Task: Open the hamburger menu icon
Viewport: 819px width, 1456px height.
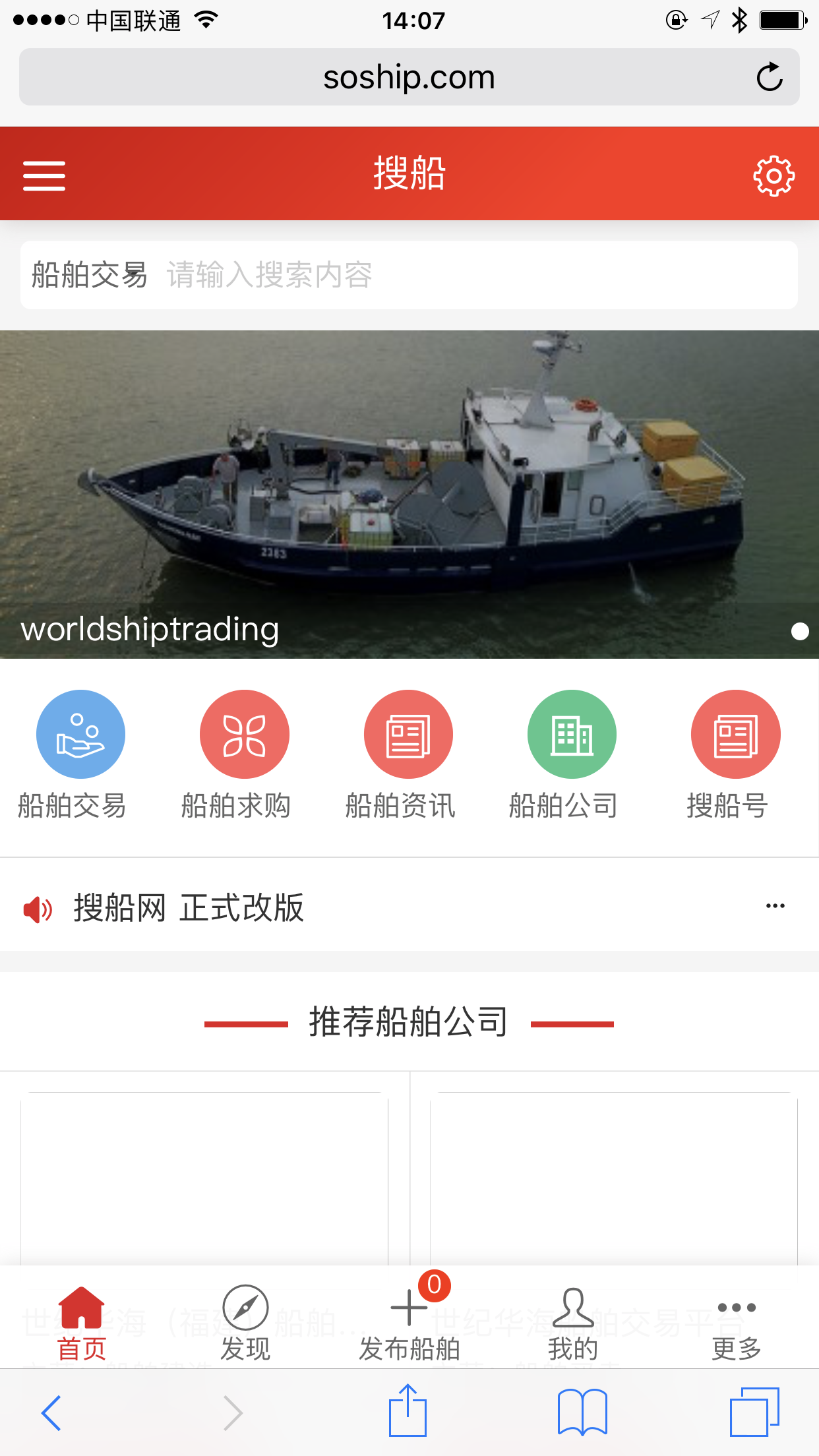Action: click(x=44, y=175)
